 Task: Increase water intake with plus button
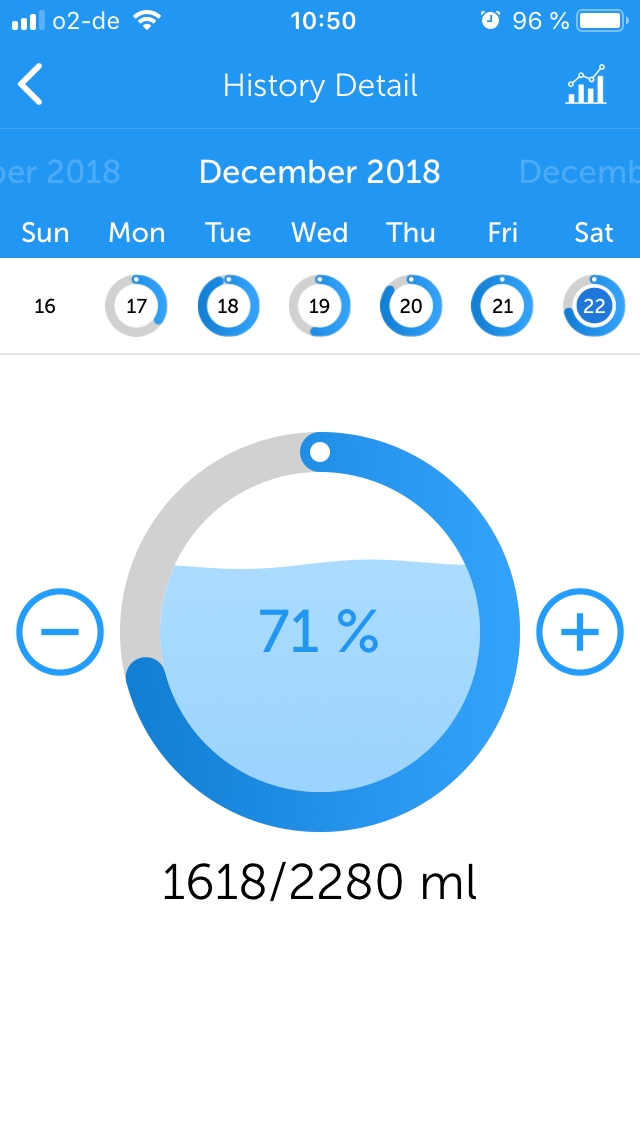tap(580, 632)
